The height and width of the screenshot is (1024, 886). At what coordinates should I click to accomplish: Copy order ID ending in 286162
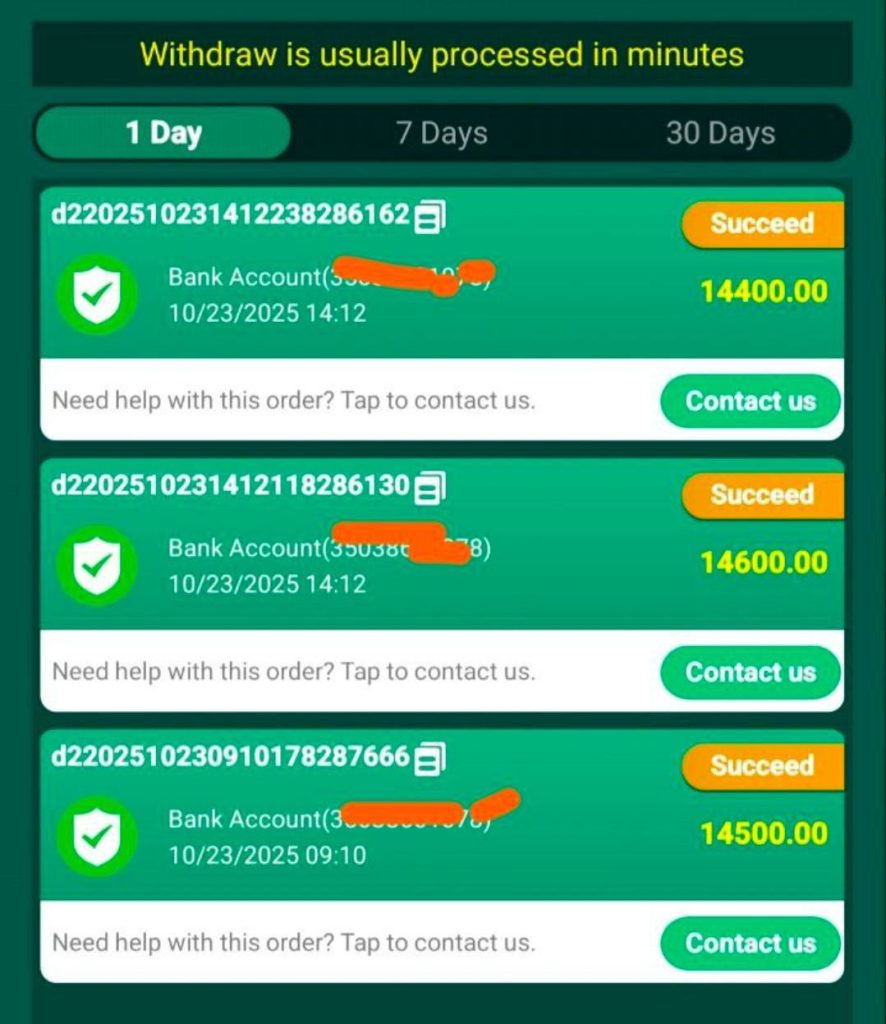tap(431, 215)
